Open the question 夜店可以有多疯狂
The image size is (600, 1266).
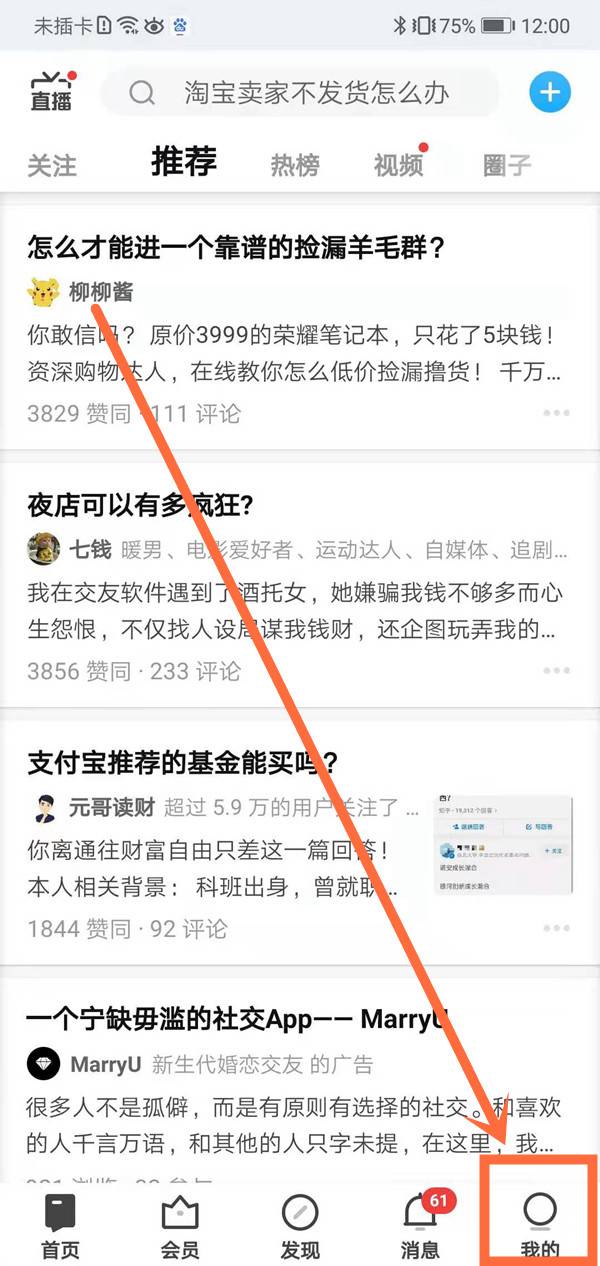tap(141, 504)
